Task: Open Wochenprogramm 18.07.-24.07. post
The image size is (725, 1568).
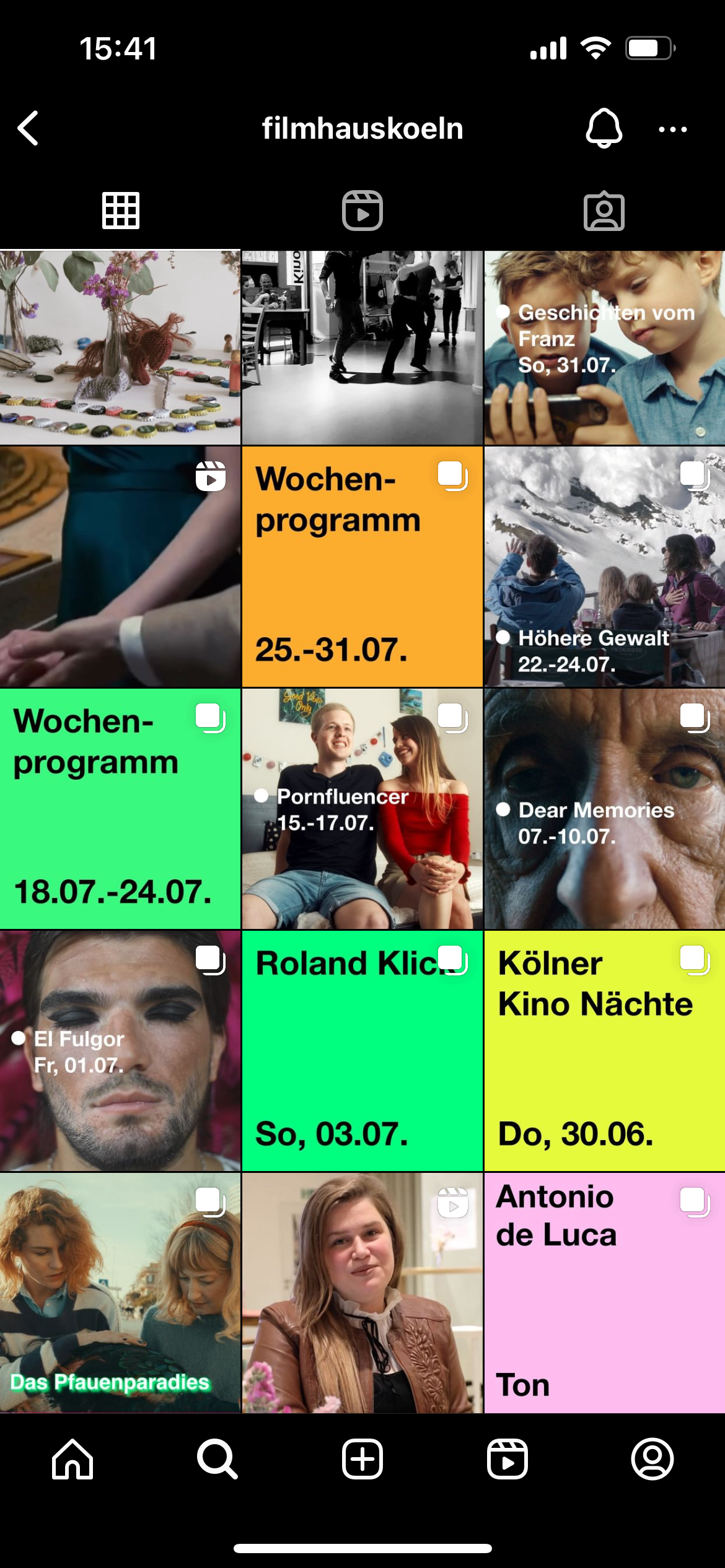Action: (x=120, y=808)
